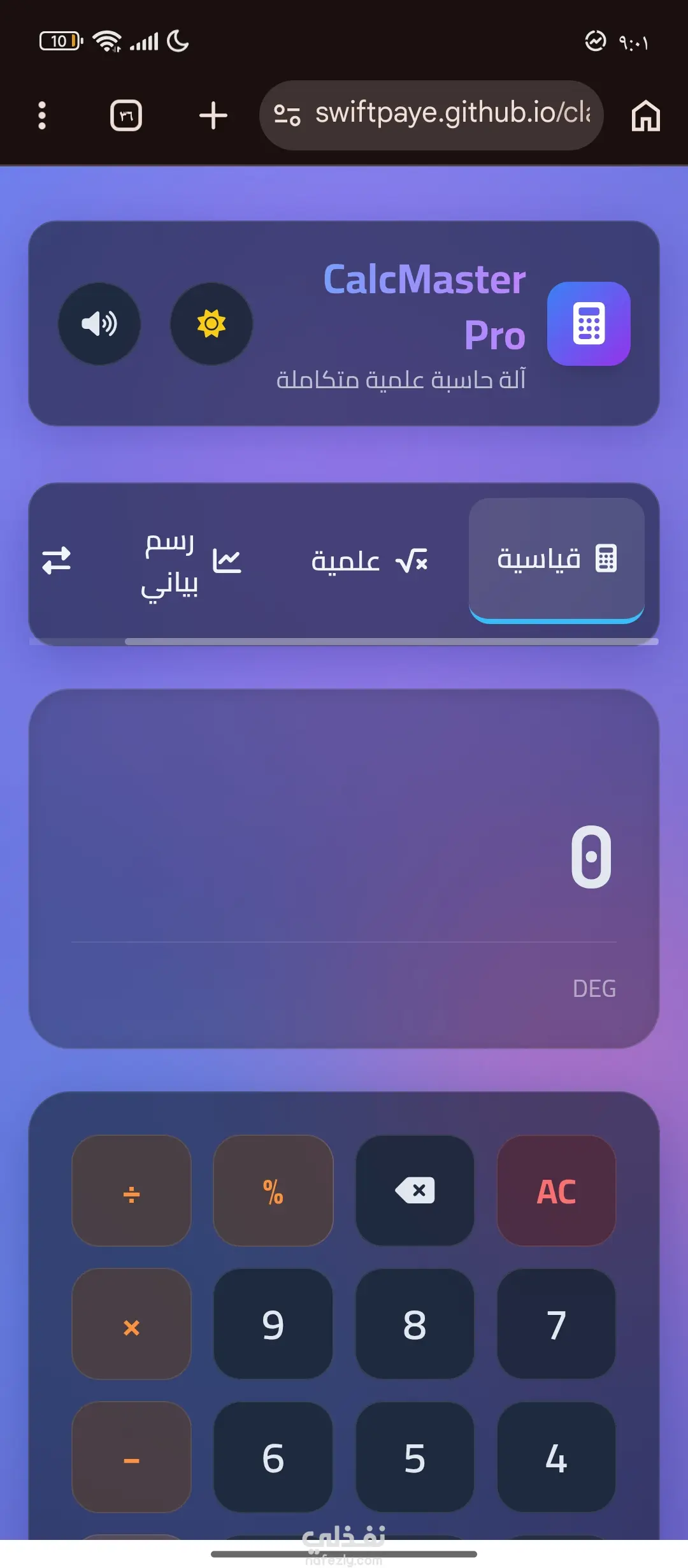
Task: Enter digit 8
Action: click(x=415, y=1325)
